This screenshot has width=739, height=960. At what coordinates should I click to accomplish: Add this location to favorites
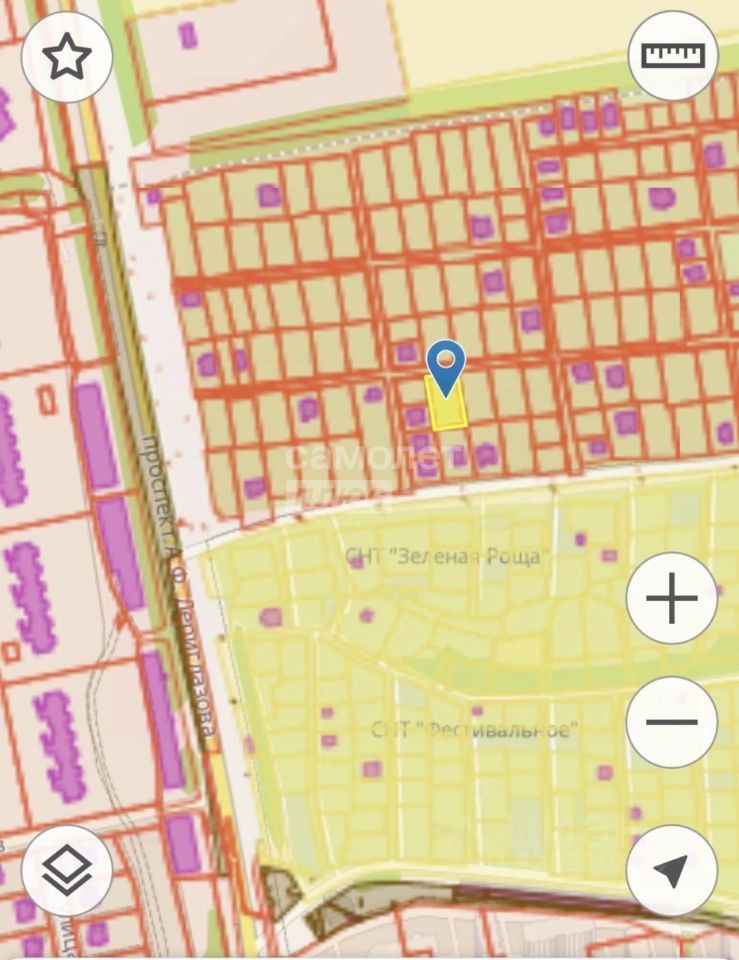click(x=66, y=57)
